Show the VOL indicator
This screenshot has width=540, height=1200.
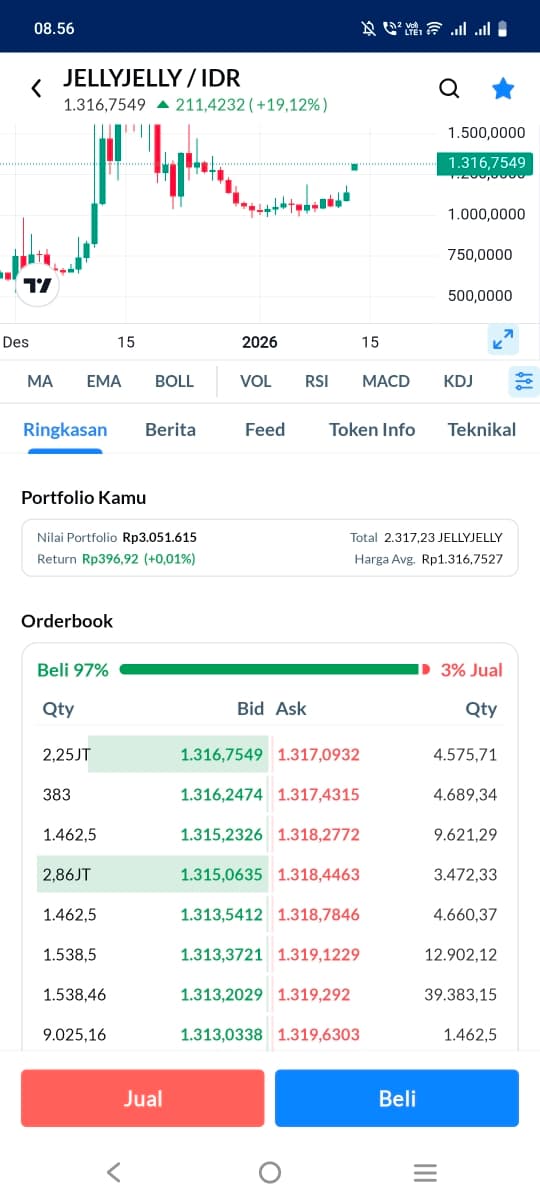tap(255, 381)
